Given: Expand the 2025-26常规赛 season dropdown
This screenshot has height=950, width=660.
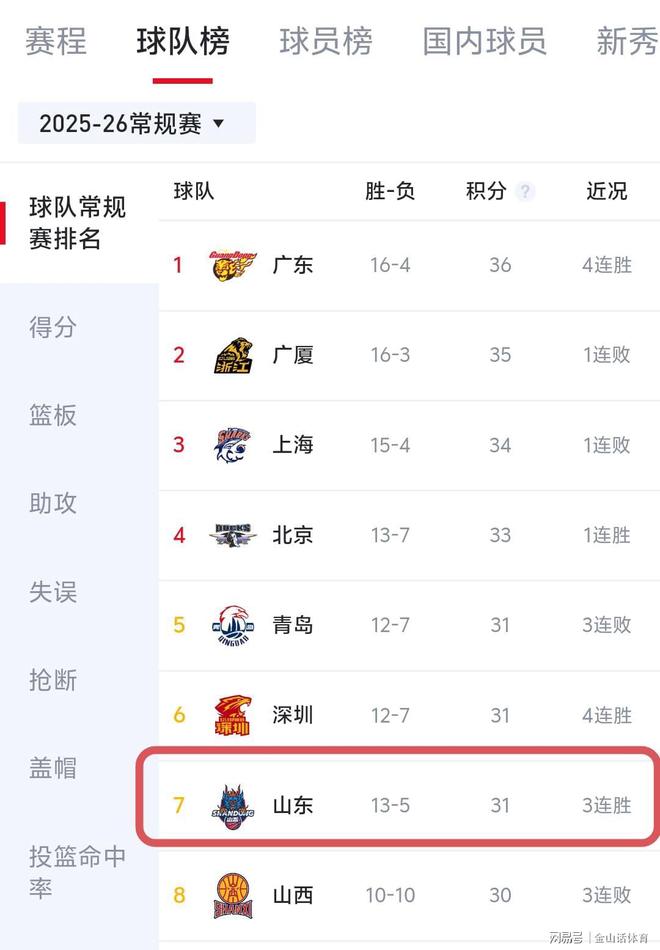Looking at the screenshot, I should pos(136,123).
